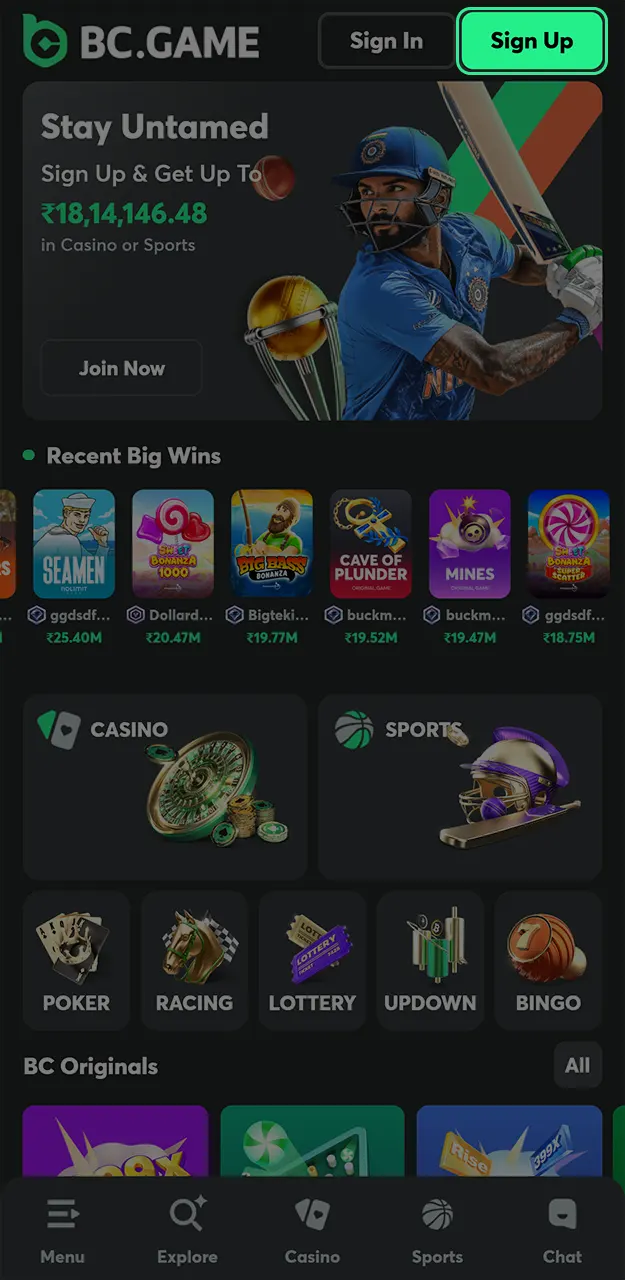The image size is (625, 1280).
Task: Select the Bingo tile
Action: pyautogui.click(x=548, y=961)
